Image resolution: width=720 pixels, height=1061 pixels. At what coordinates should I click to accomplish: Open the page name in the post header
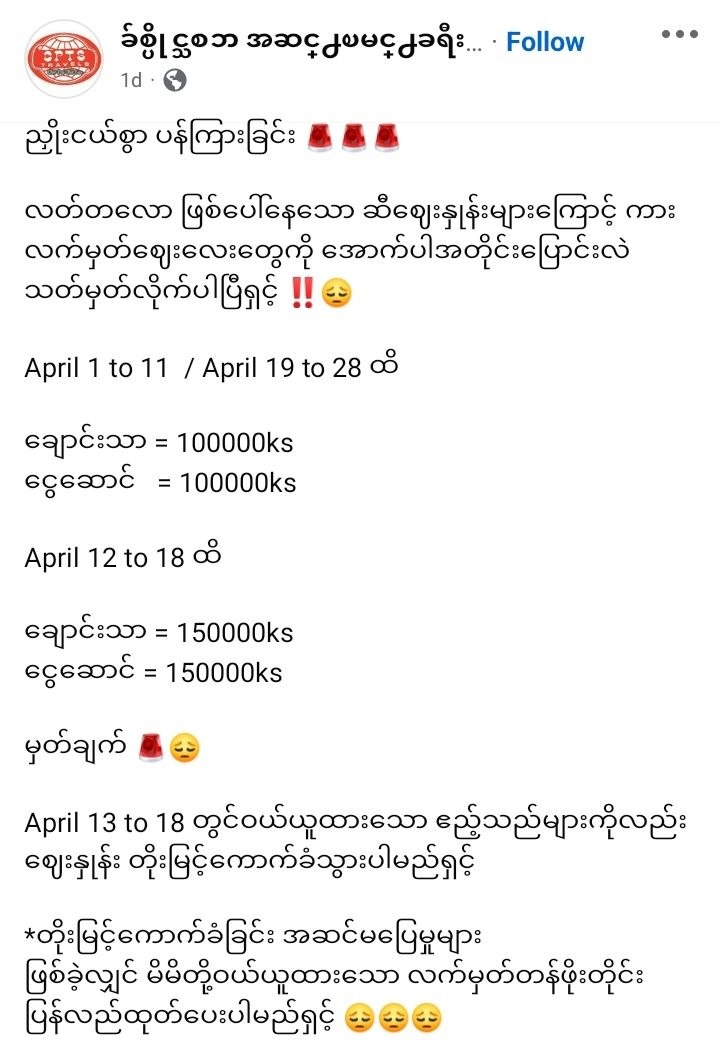(300, 41)
